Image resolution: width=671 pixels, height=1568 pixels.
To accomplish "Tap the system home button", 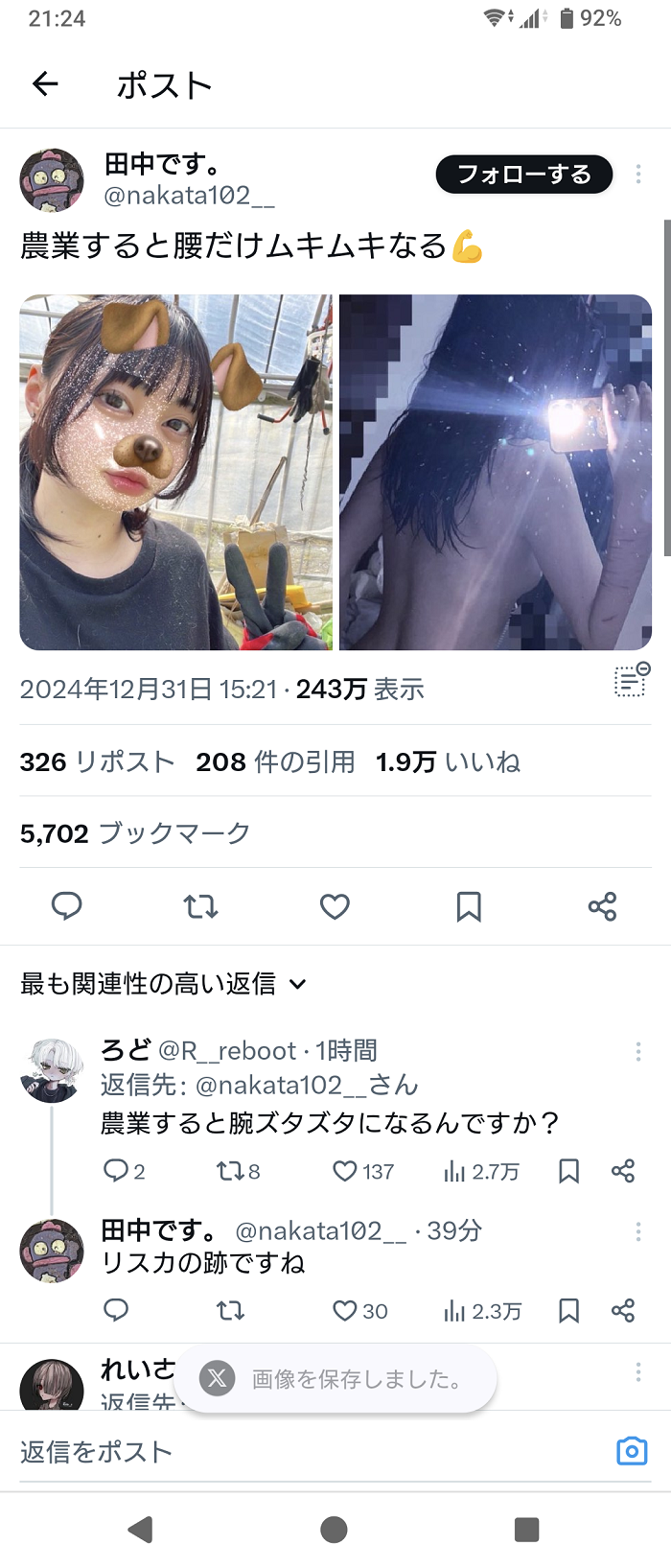I will click(334, 1530).
